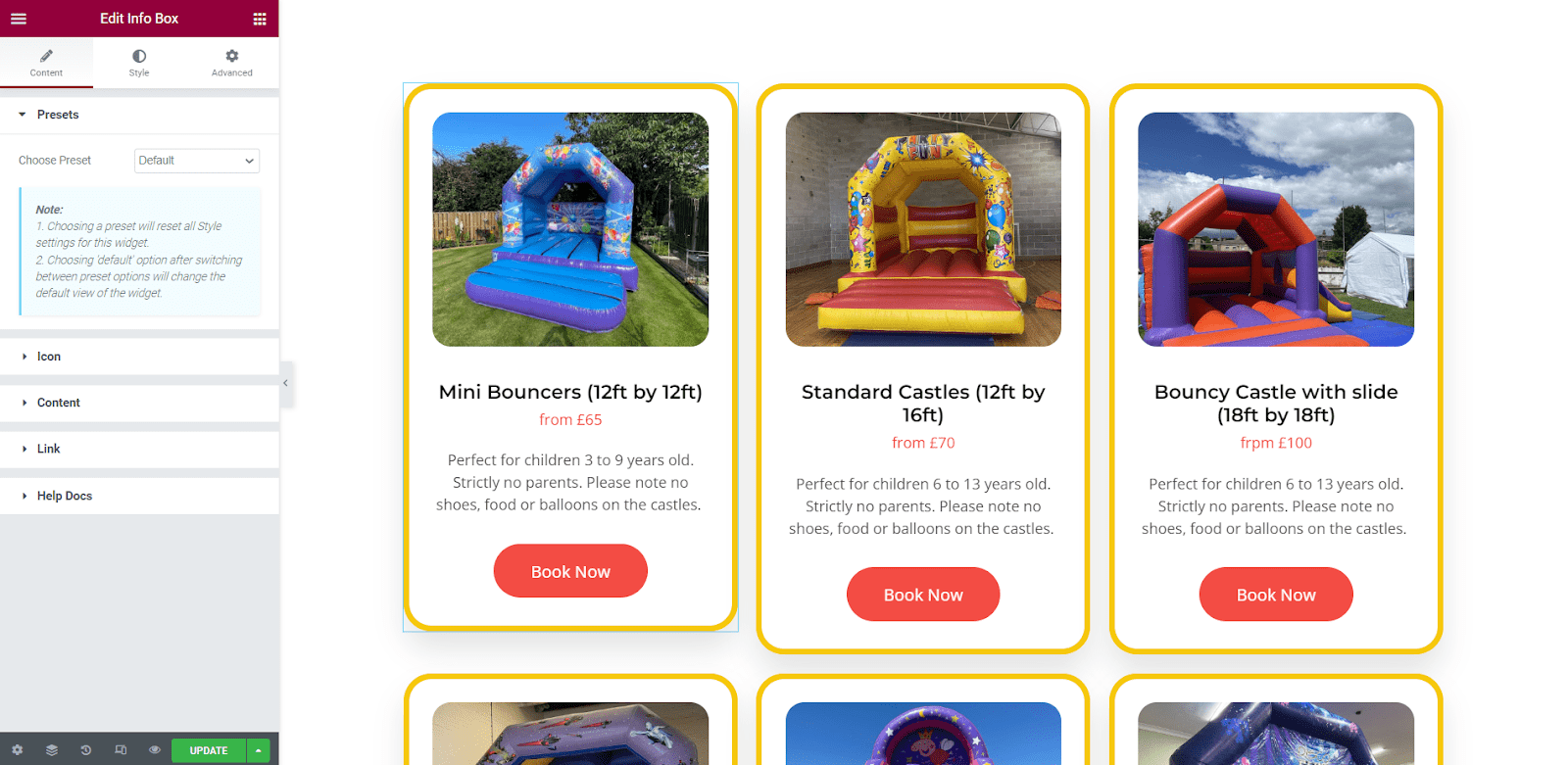
Task: Tap the Update button
Action: coord(209,750)
